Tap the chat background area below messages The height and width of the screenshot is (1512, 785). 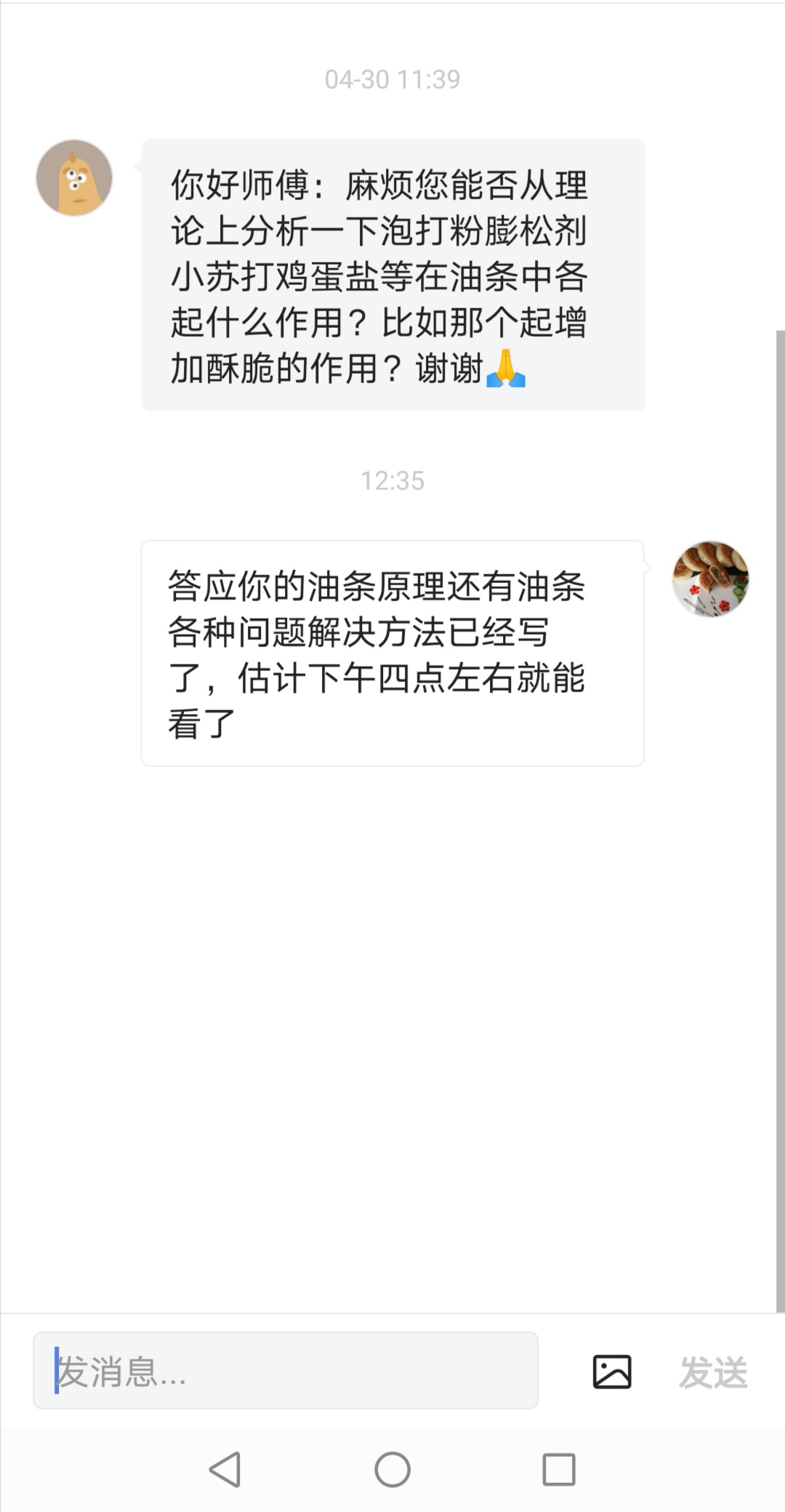tap(392, 1018)
